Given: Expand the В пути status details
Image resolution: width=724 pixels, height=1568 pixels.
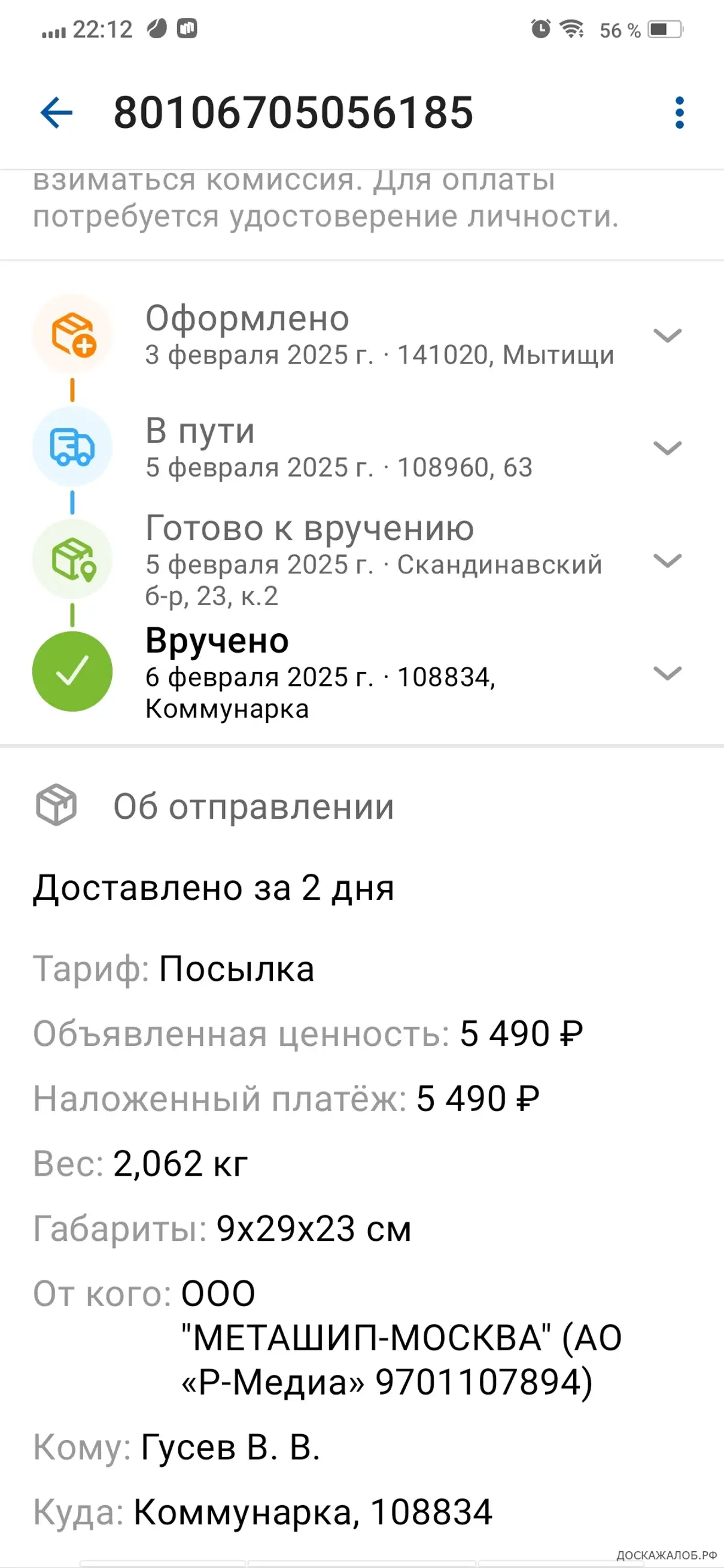Looking at the screenshot, I should coord(667,448).
